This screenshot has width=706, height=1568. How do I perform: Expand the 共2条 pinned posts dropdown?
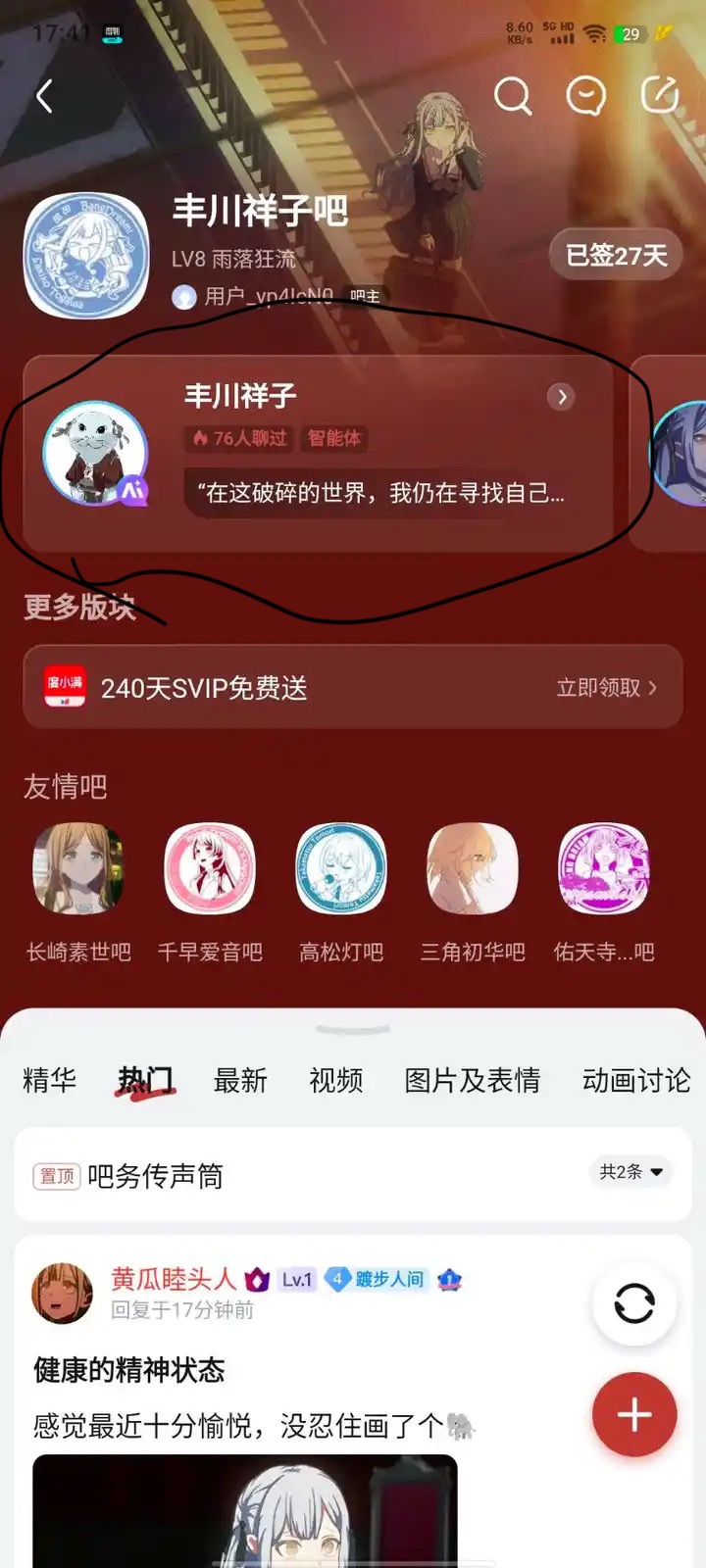pyautogui.click(x=630, y=1171)
